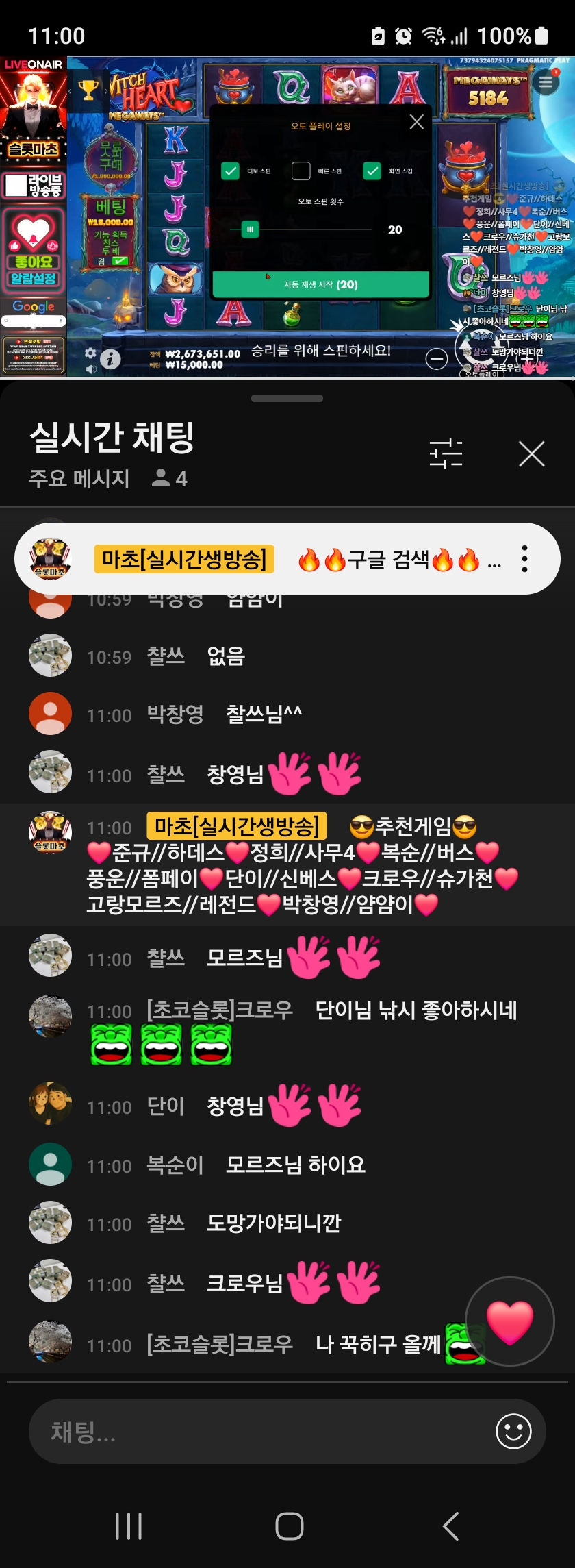
Task: Open the live chat filter settings
Action: pyautogui.click(x=446, y=453)
